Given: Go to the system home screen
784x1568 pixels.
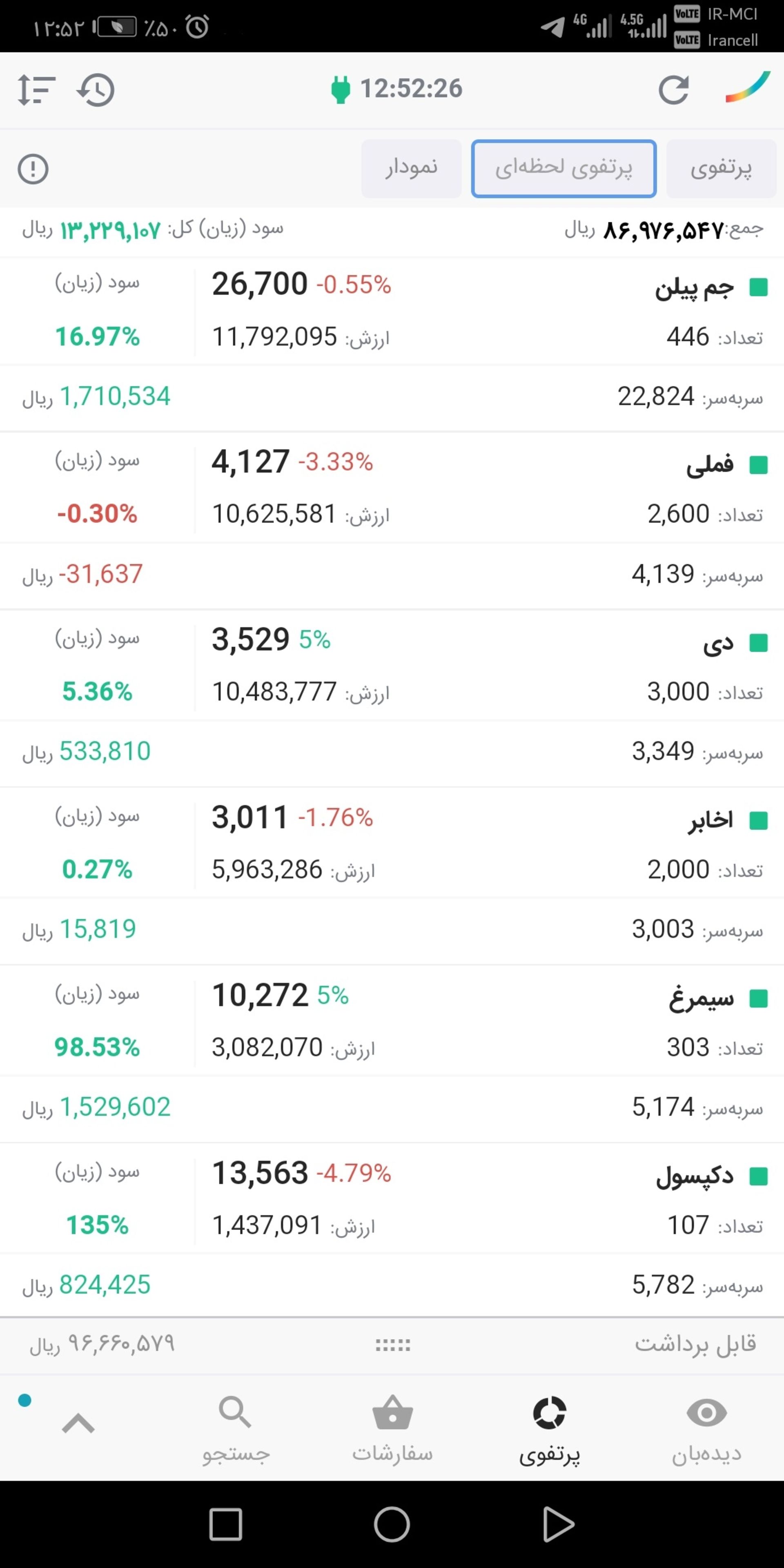Looking at the screenshot, I should (392, 1524).
